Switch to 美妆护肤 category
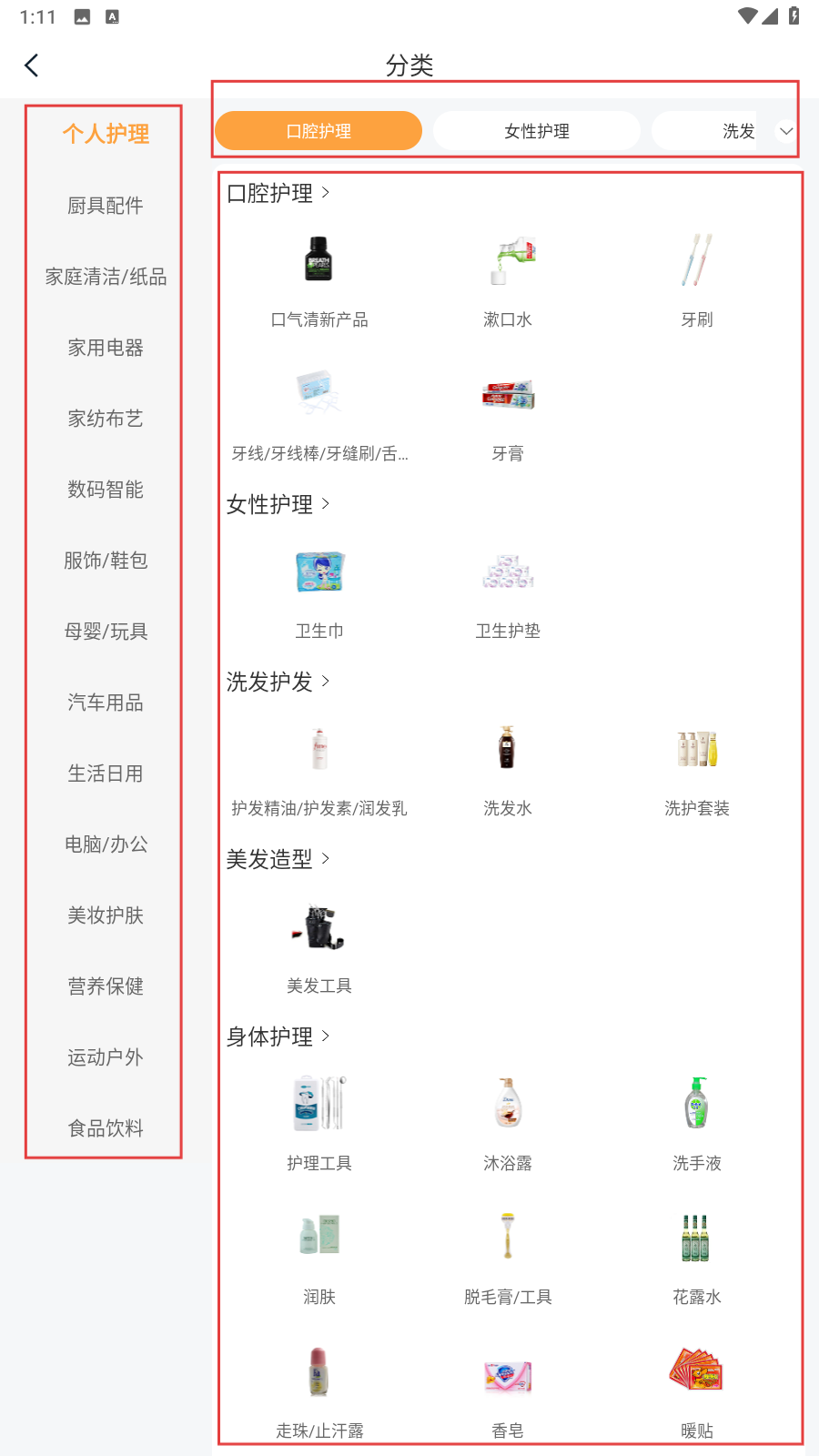This screenshot has width=819, height=1456. point(106,915)
